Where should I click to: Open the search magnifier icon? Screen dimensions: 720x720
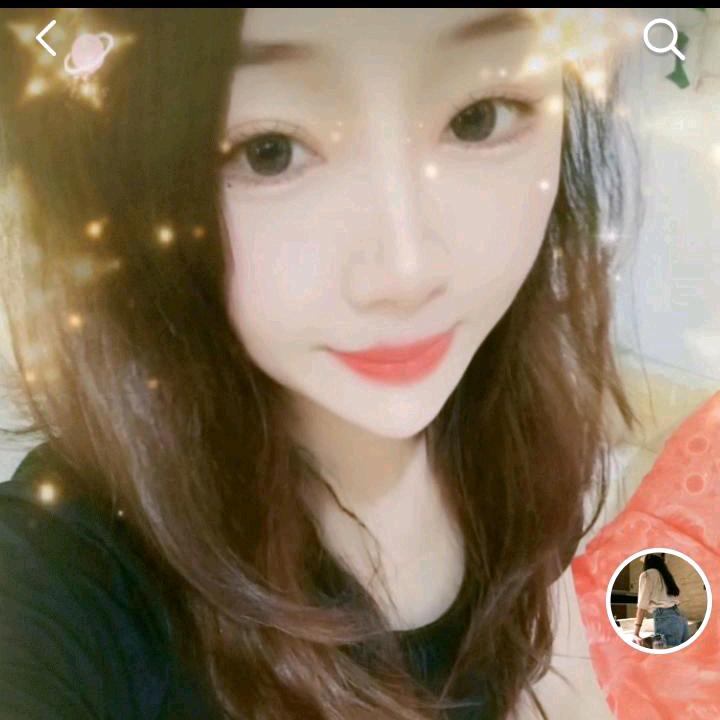click(x=663, y=40)
